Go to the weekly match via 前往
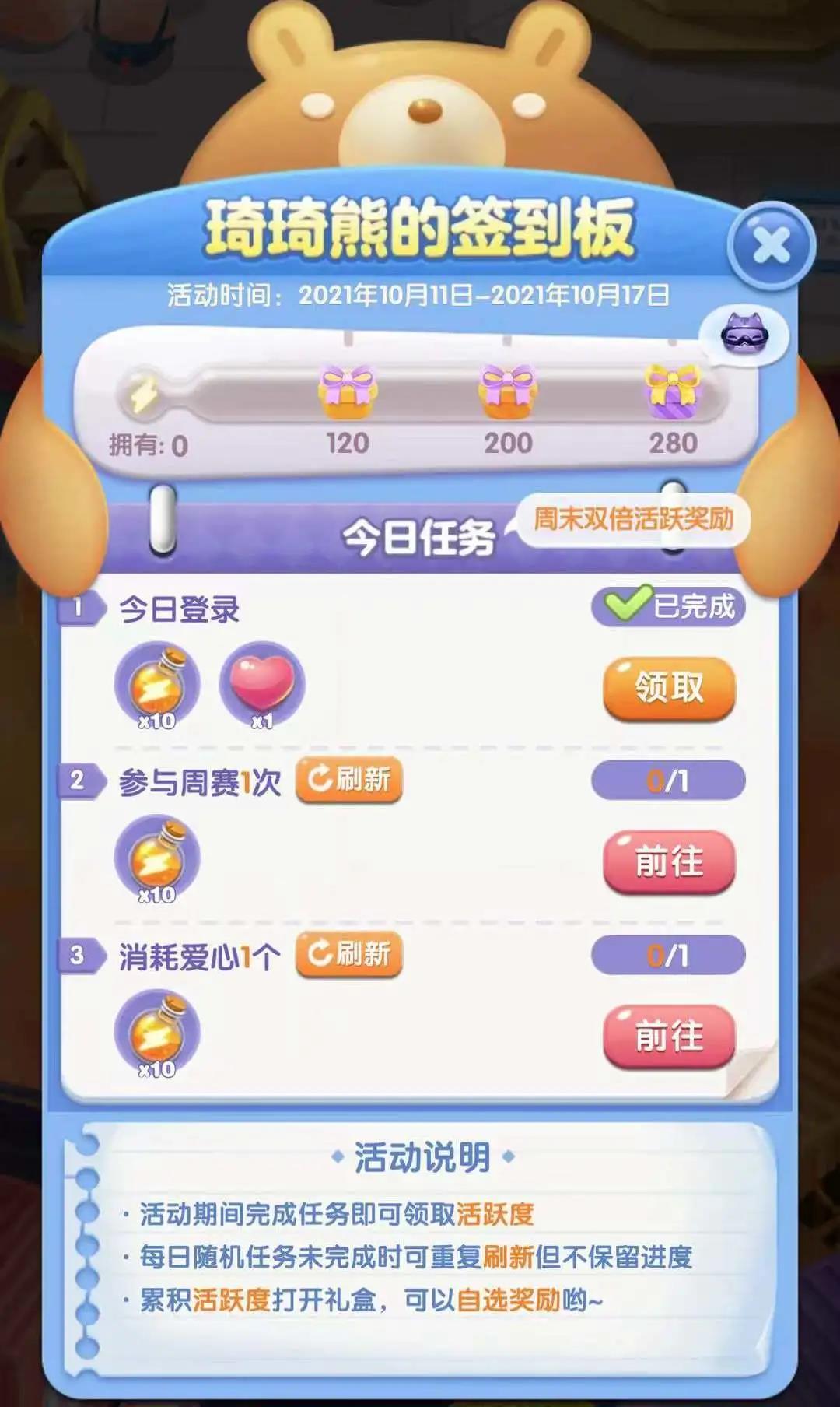The width and height of the screenshot is (840, 1407). 669,862
